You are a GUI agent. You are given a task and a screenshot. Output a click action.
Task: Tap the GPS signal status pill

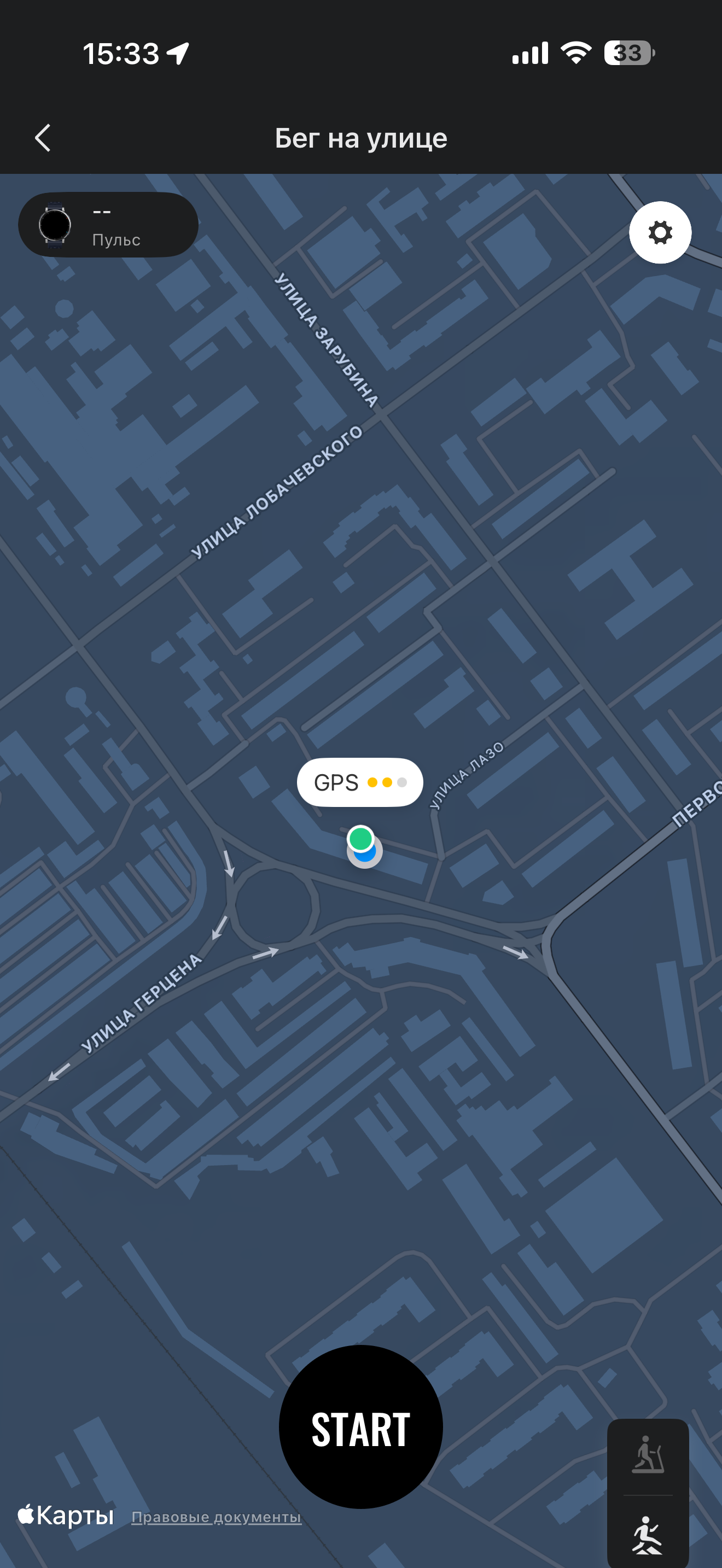point(360,782)
